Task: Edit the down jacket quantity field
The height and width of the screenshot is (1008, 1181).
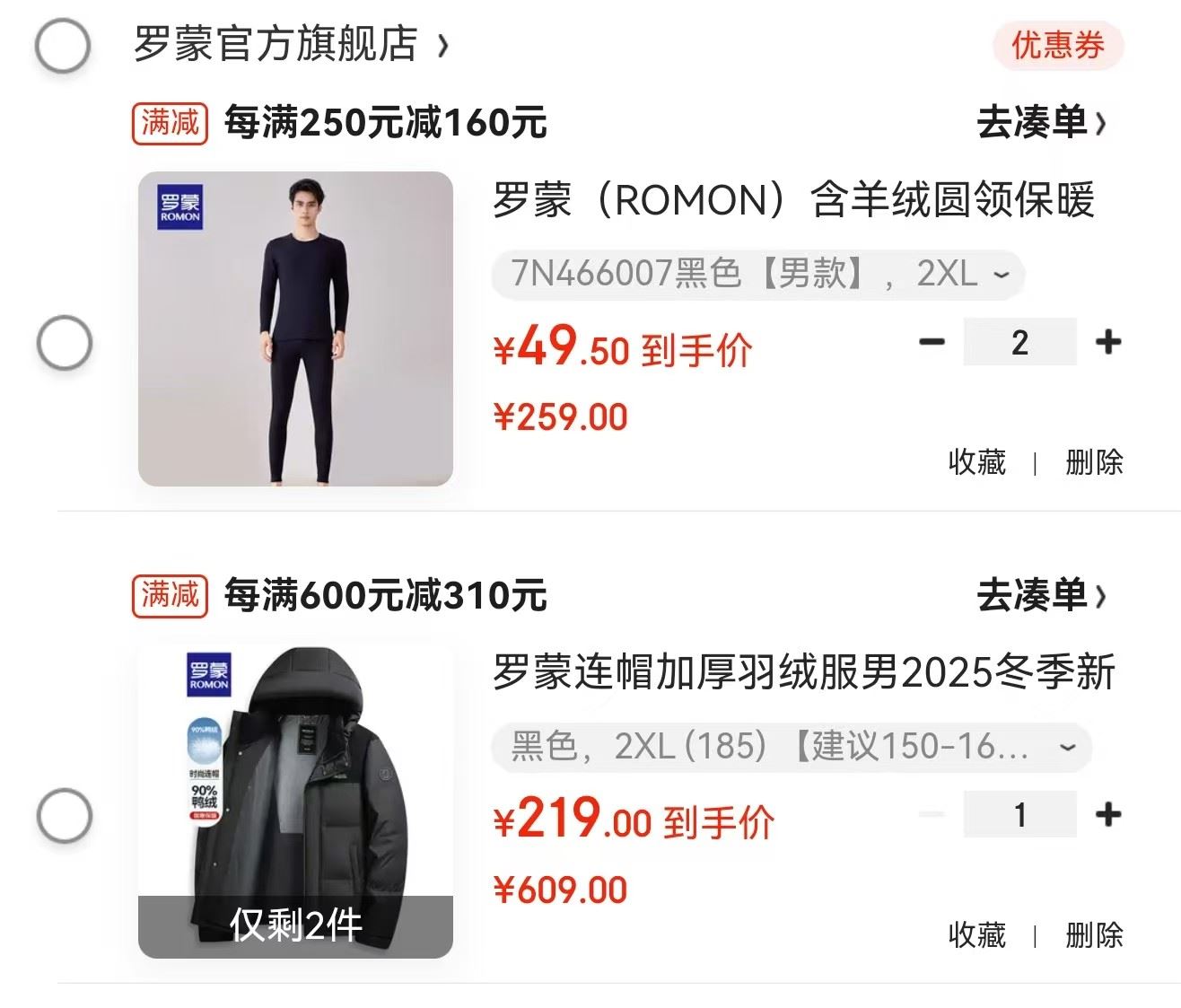Action: (1019, 815)
